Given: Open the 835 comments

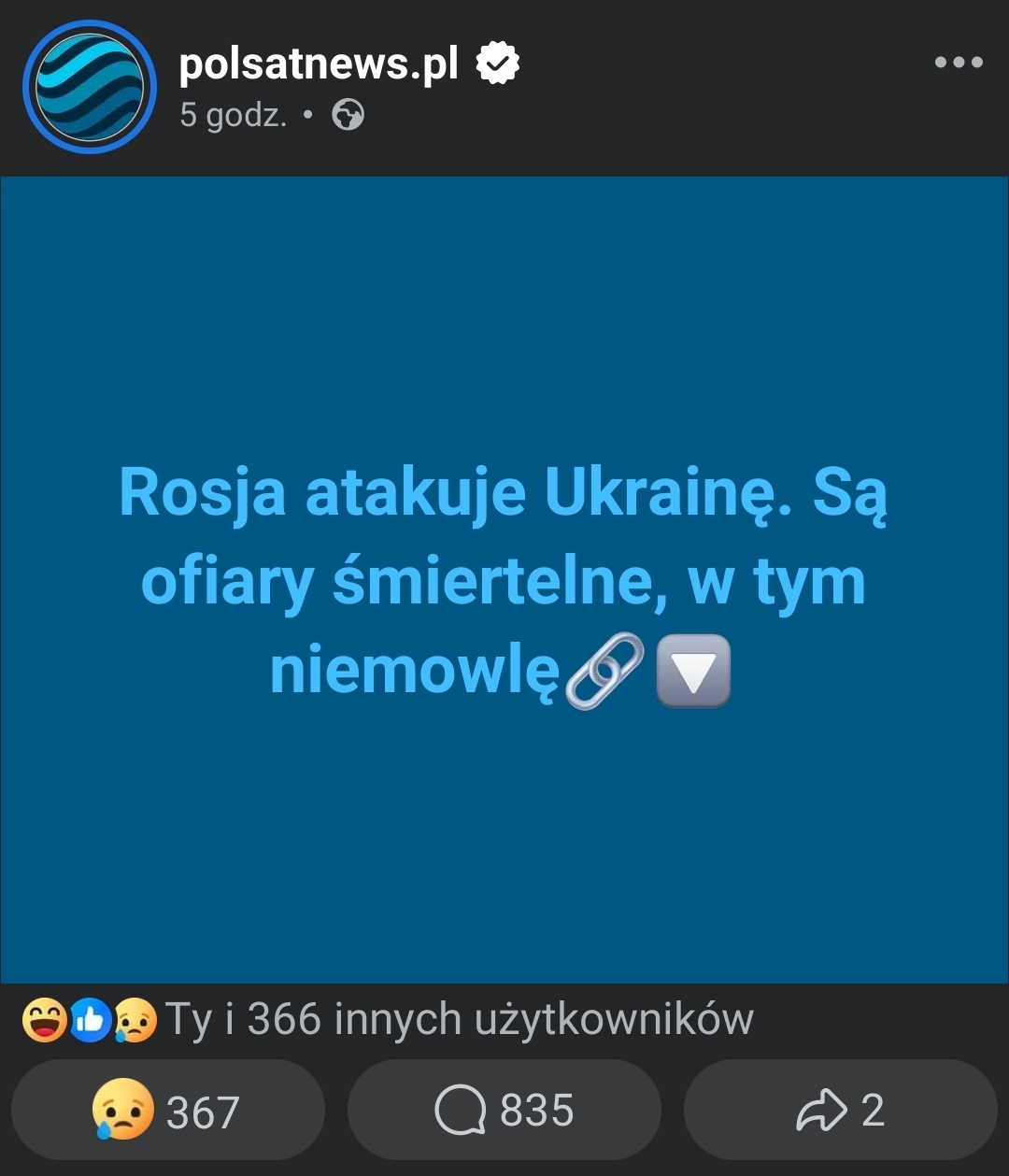Looking at the screenshot, I should (x=504, y=1110).
